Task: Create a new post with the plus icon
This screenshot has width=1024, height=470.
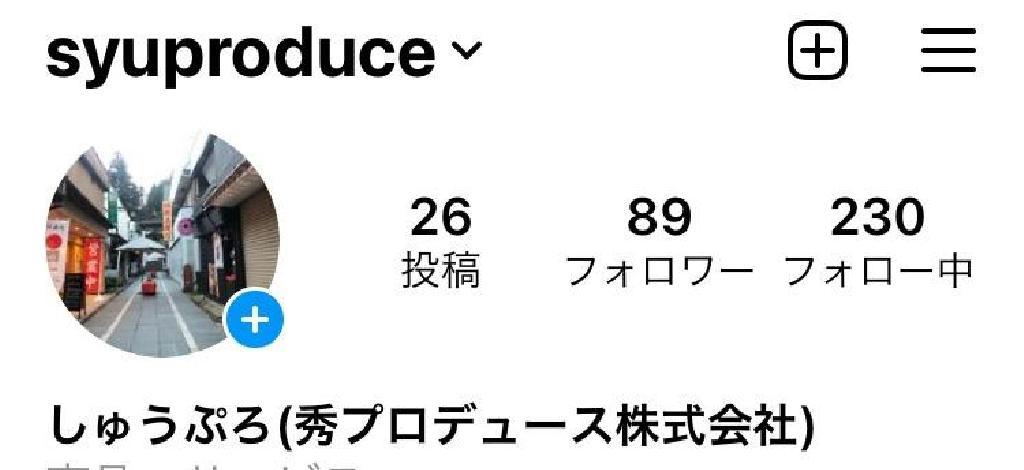Action: point(818,50)
